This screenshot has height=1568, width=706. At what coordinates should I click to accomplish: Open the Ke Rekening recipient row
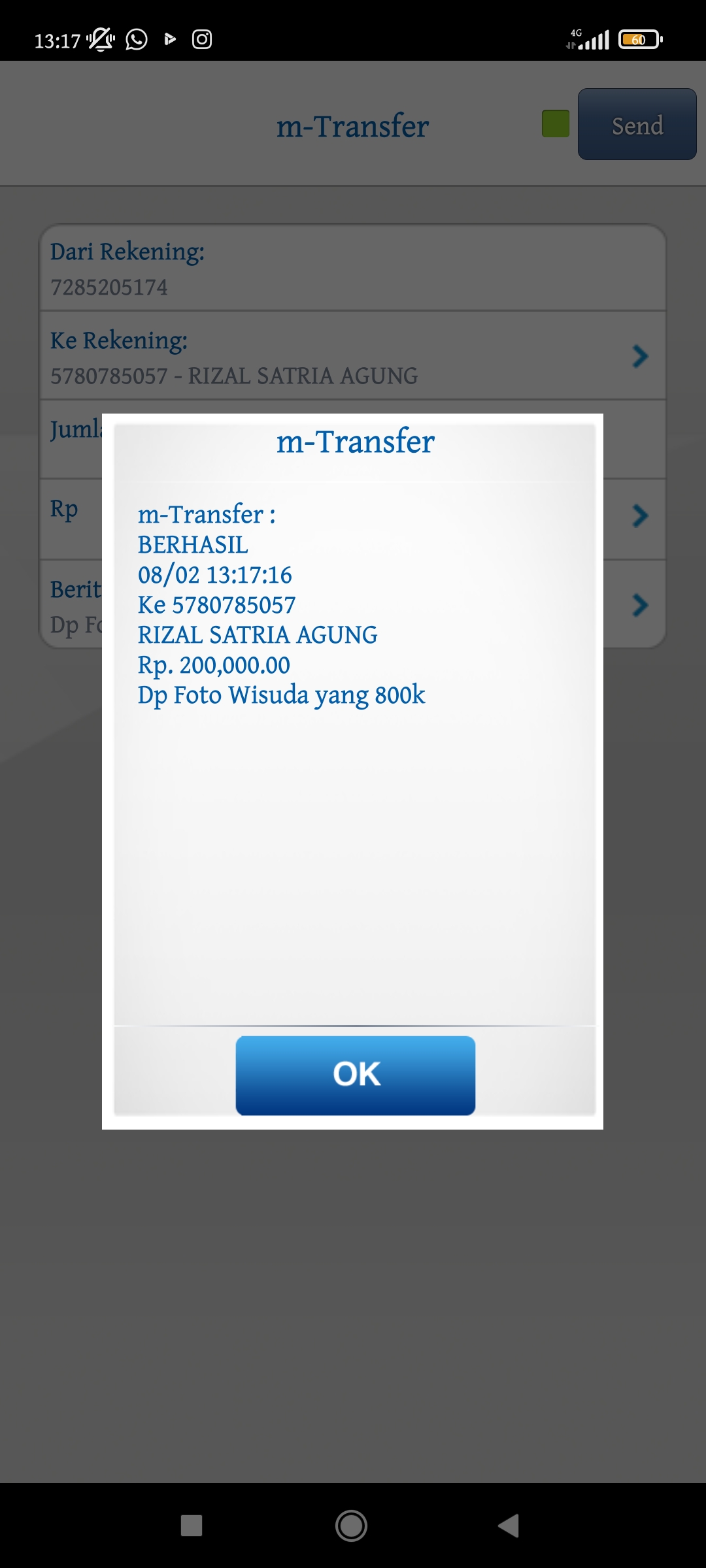353,357
